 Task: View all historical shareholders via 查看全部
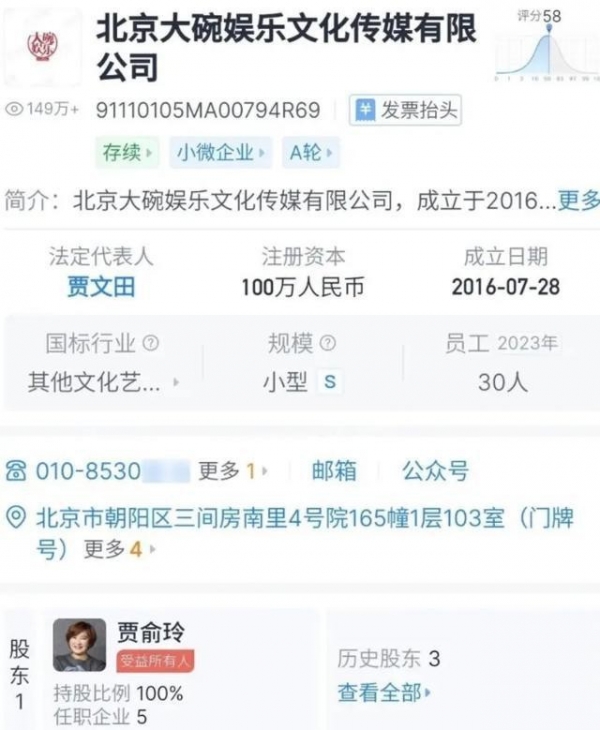click(384, 692)
